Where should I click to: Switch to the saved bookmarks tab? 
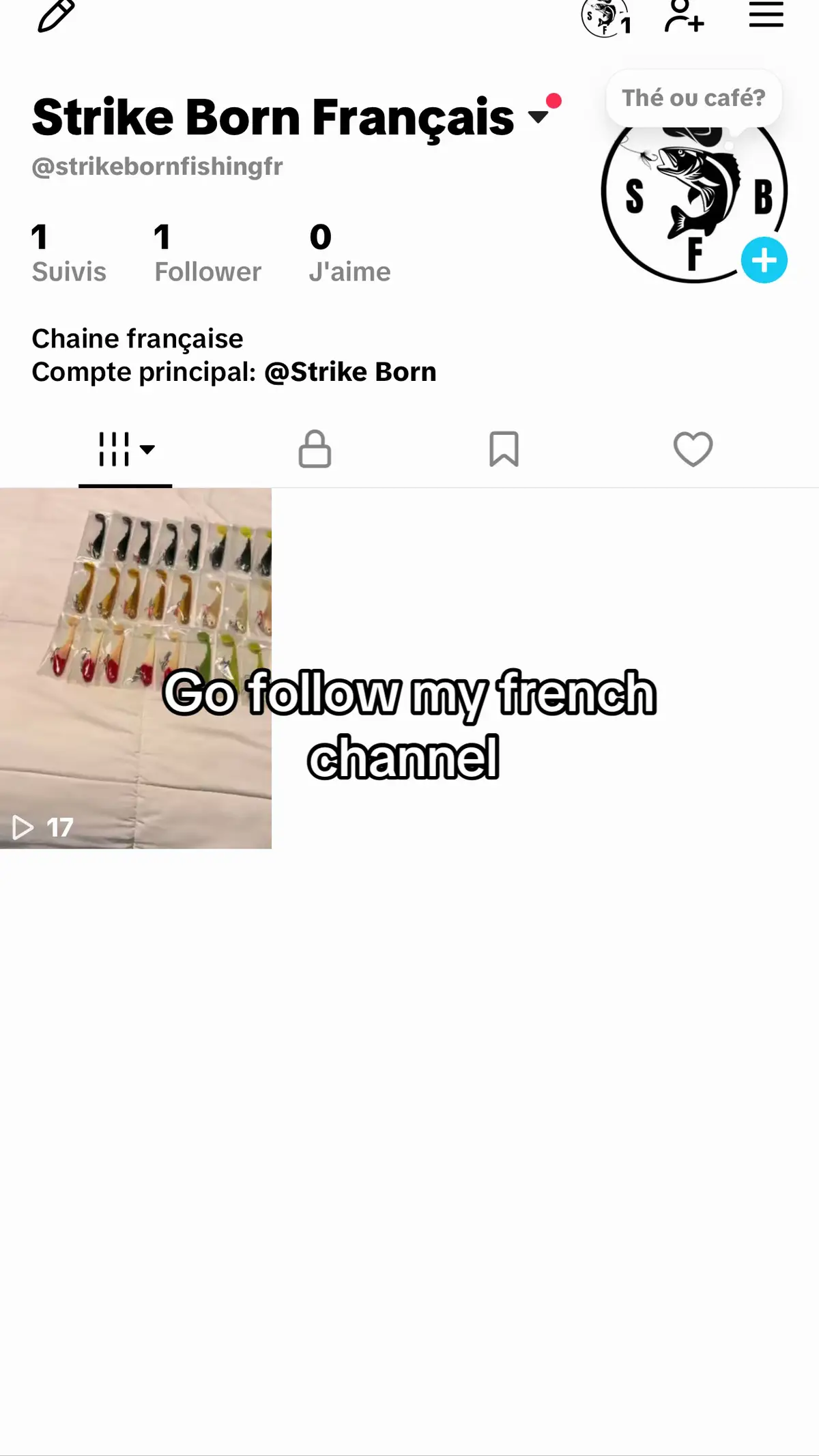point(504,448)
